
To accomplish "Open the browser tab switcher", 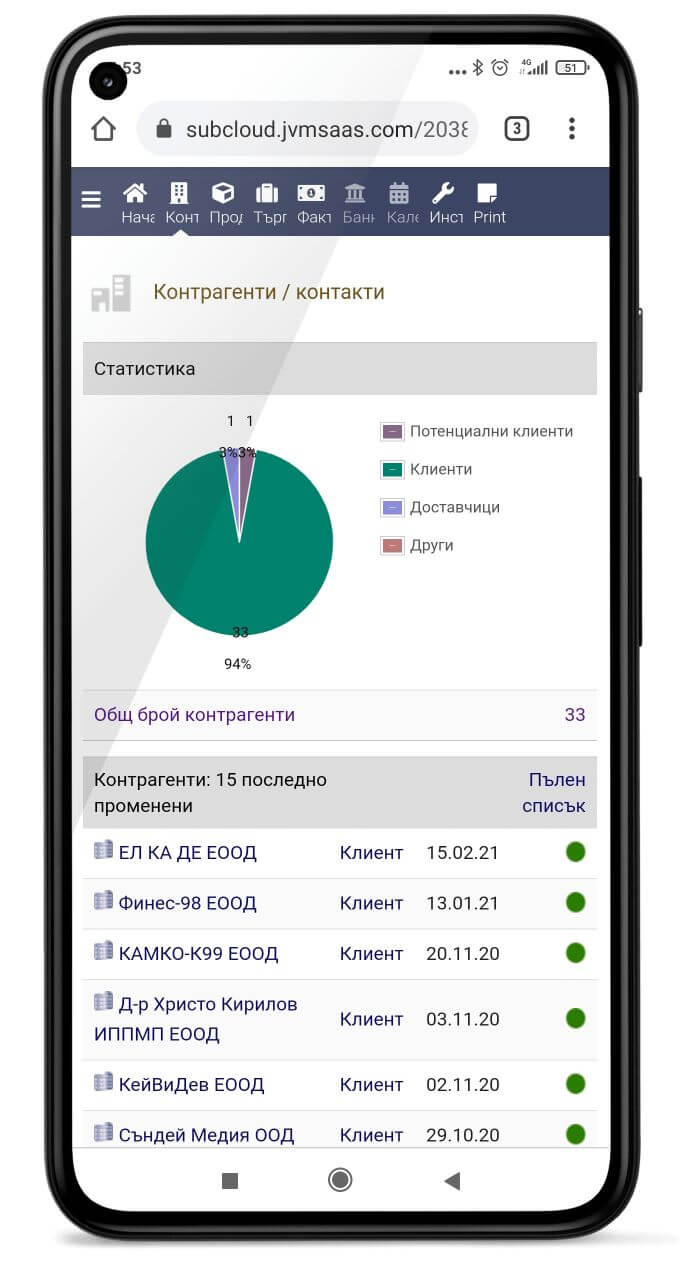I will [x=516, y=128].
